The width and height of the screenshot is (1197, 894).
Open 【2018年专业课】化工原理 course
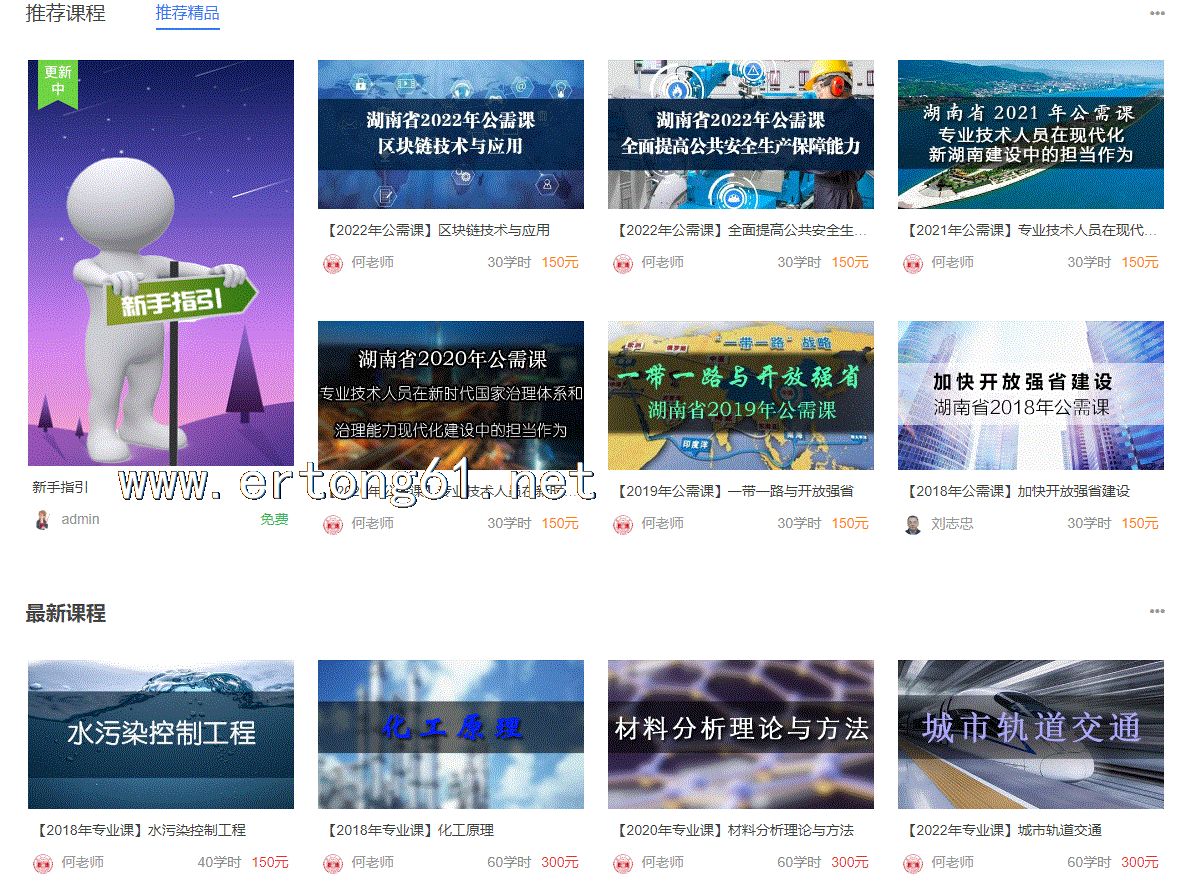(x=450, y=734)
